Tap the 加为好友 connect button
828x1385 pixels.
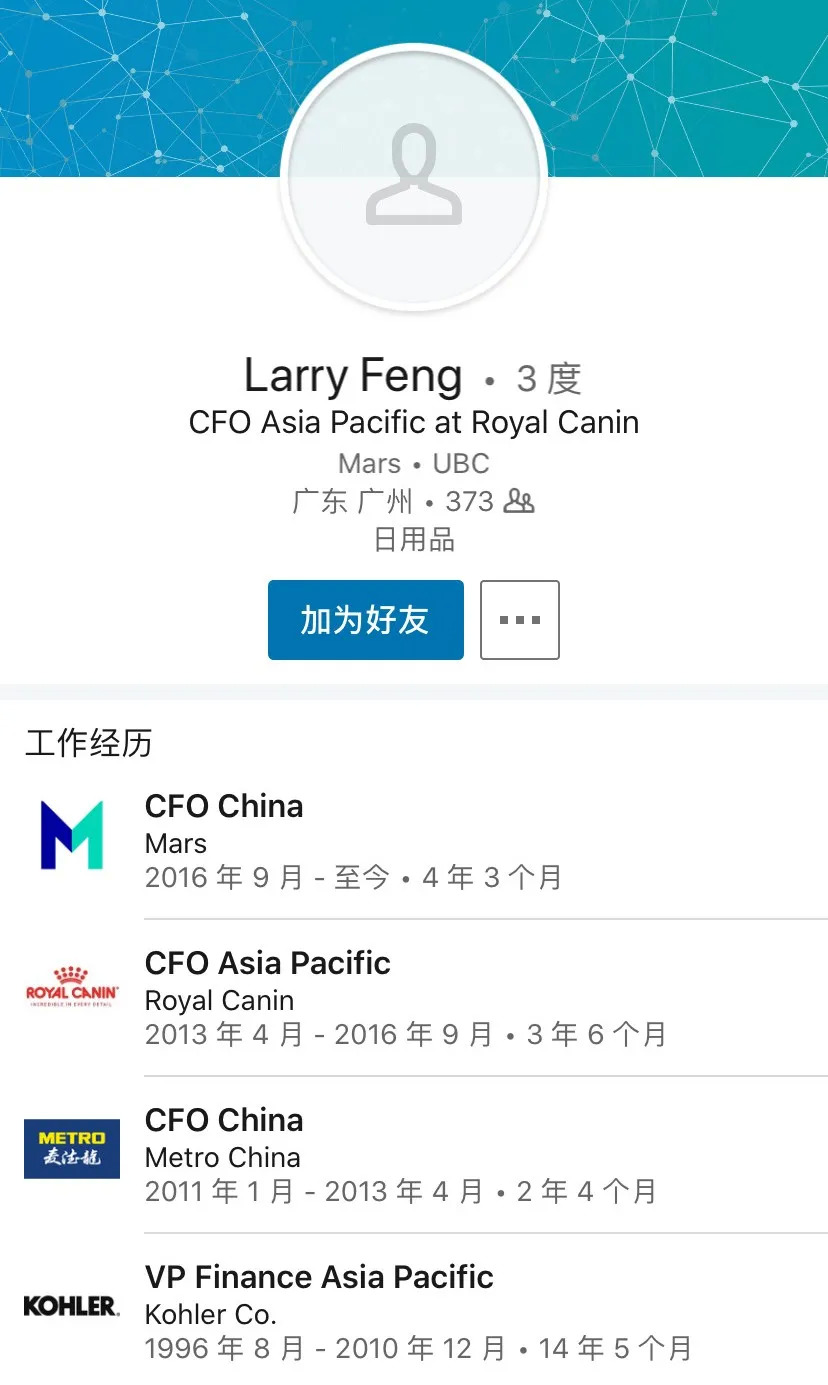tap(365, 620)
